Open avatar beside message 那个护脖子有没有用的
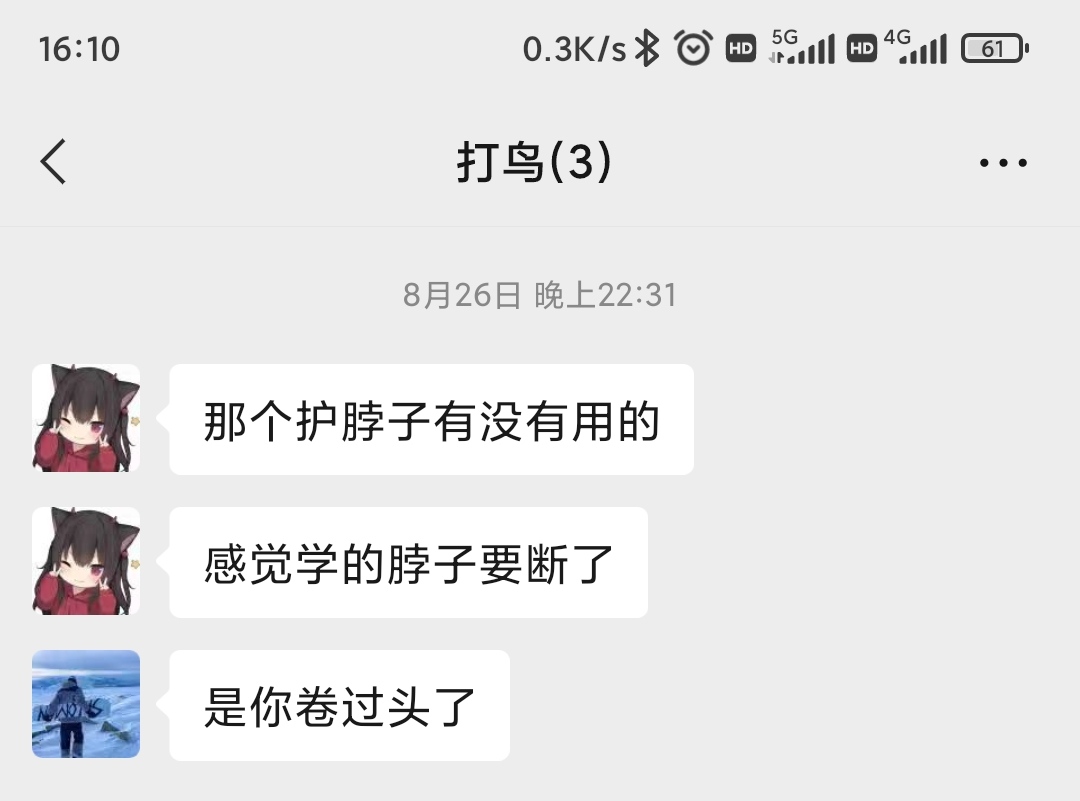Viewport: 1080px width, 801px height. point(86,418)
